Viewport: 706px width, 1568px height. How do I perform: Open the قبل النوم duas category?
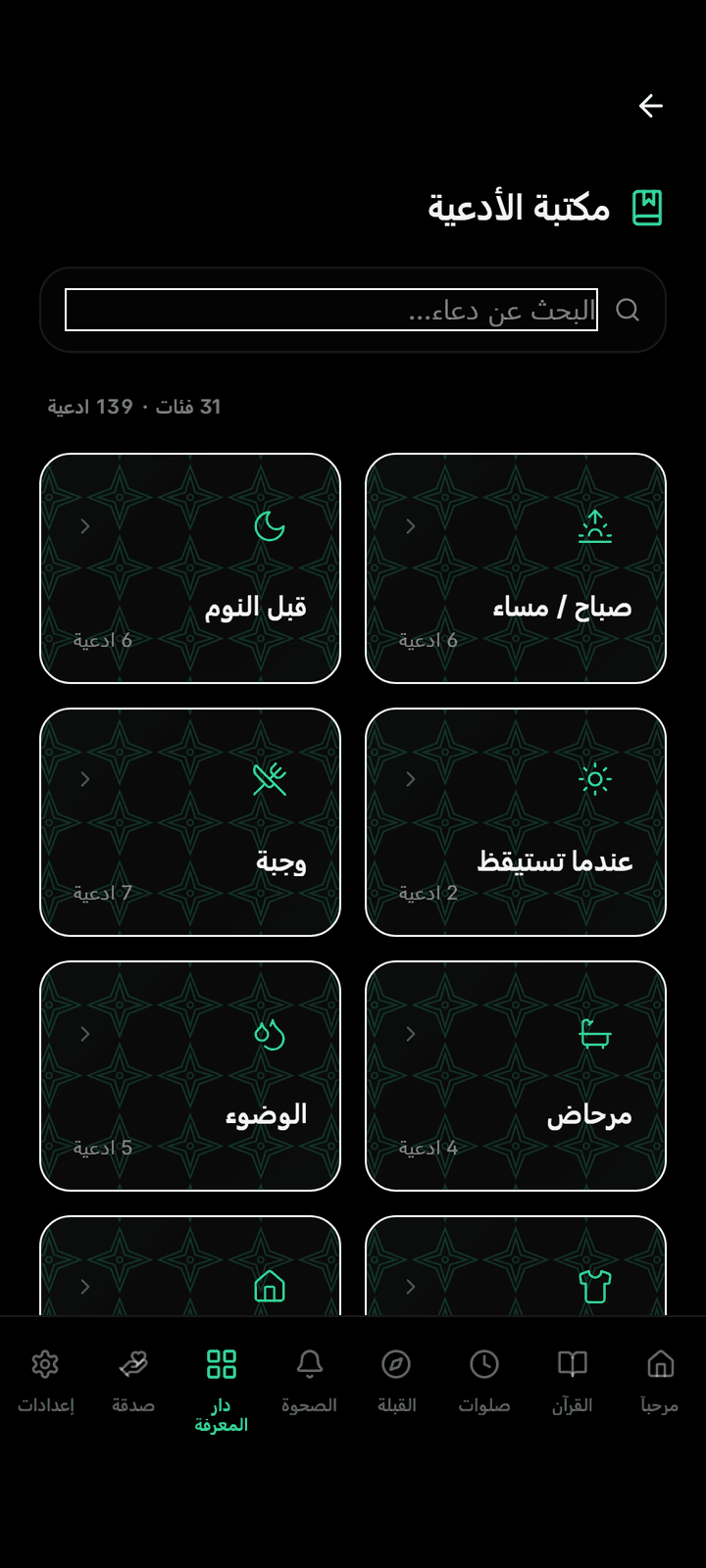(x=190, y=568)
